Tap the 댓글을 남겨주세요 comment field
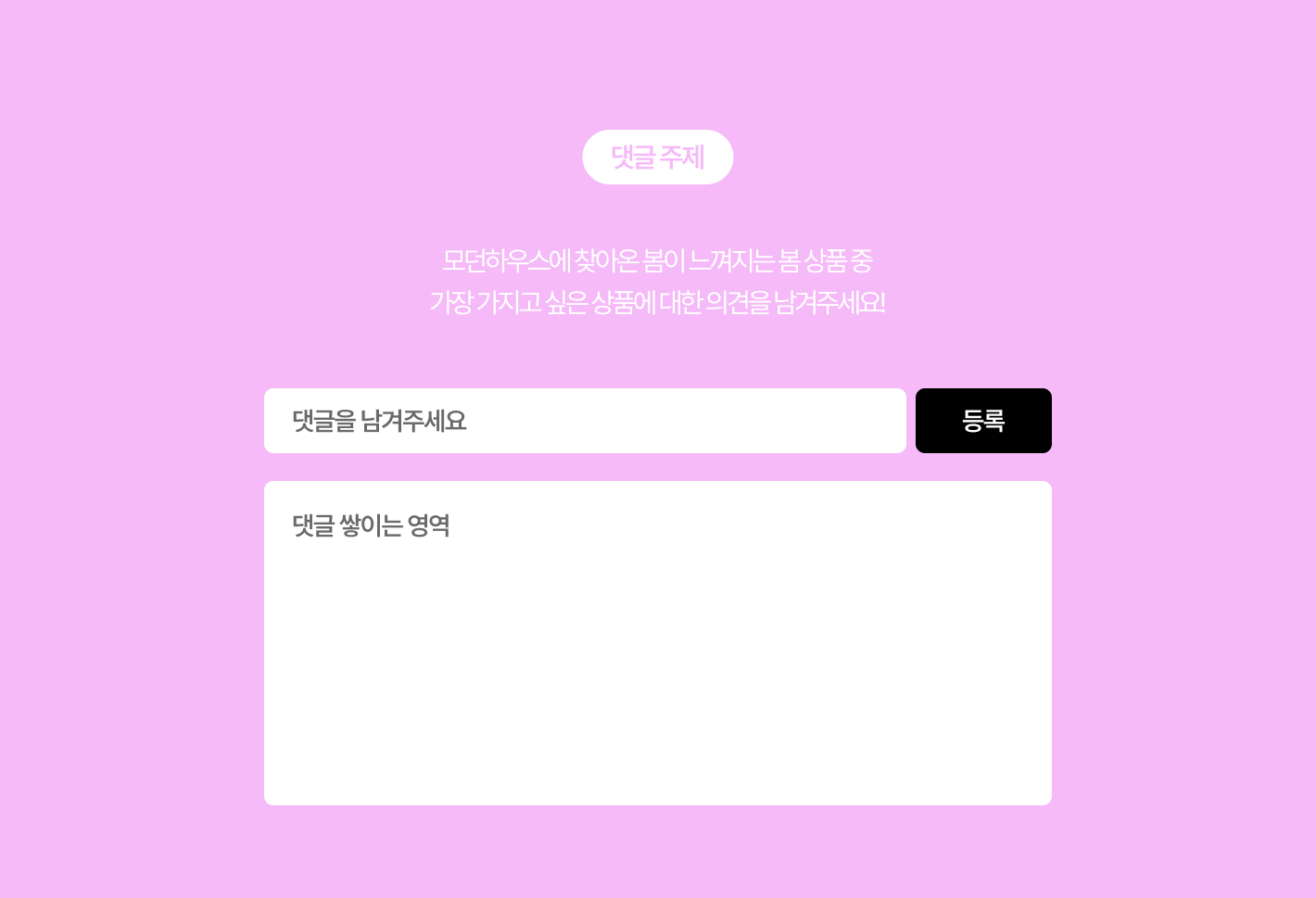Image resolution: width=1316 pixels, height=898 pixels. click(x=584, y=421)
